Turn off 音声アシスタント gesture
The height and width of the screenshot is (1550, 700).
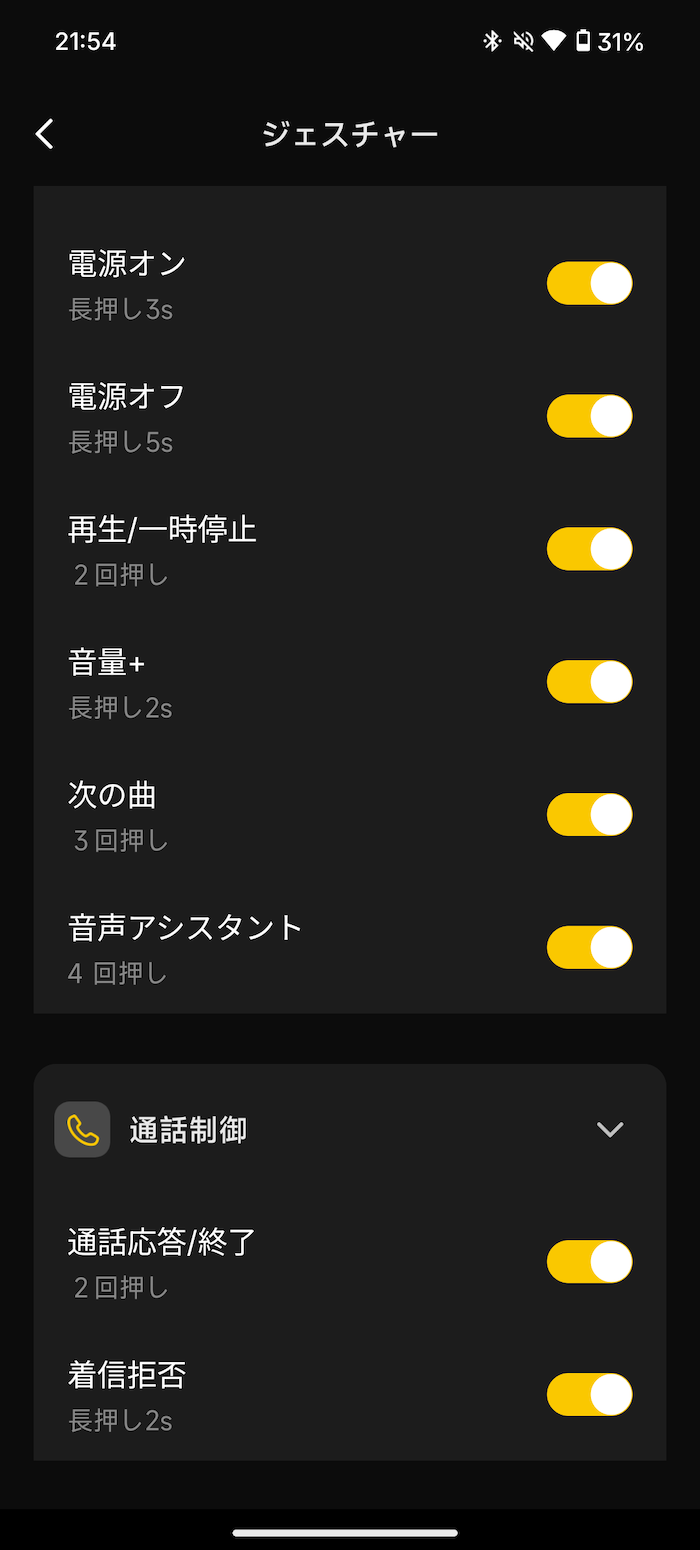point(589,948)
